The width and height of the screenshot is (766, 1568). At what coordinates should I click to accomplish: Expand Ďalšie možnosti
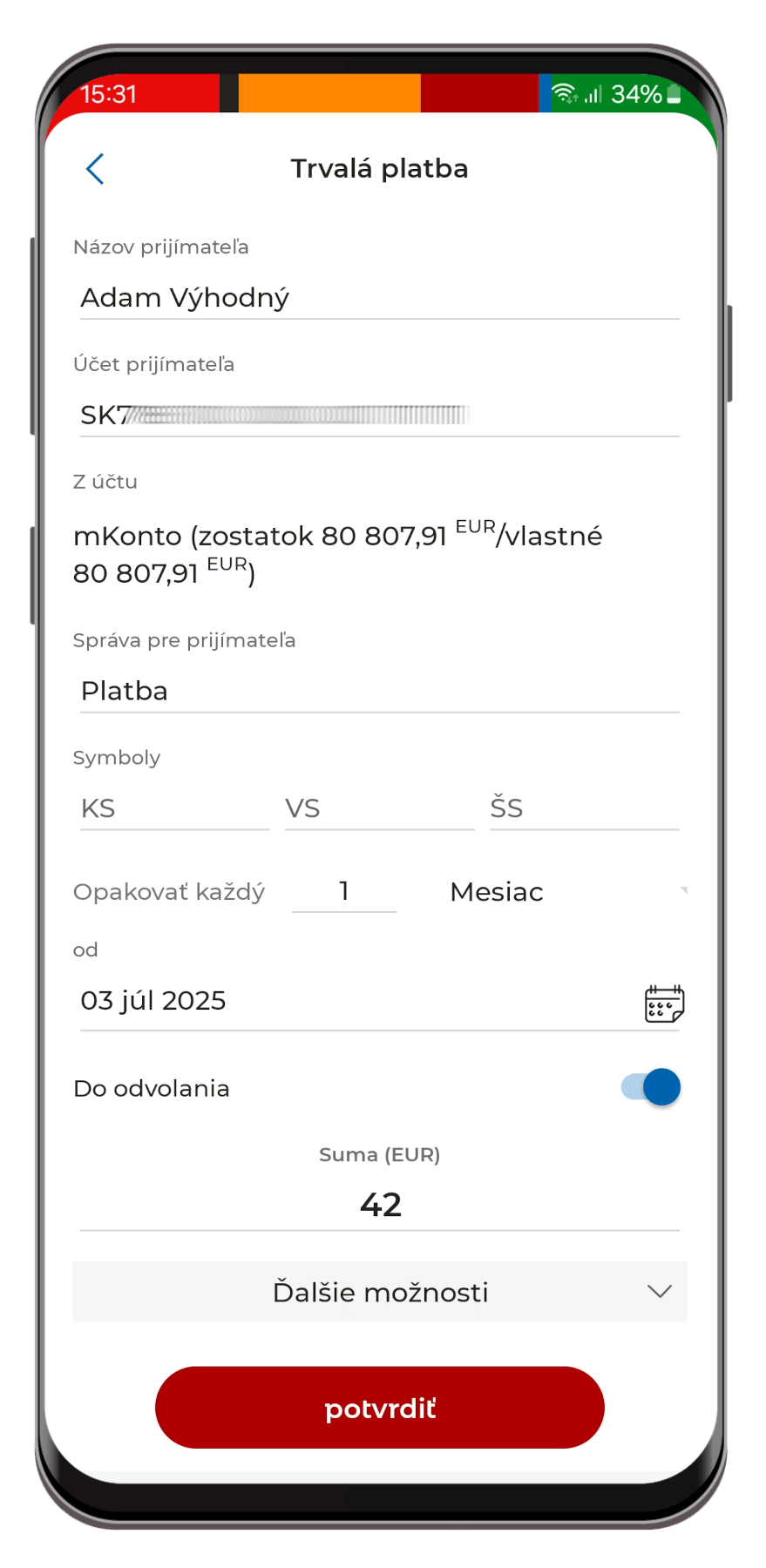(379, 1292)
